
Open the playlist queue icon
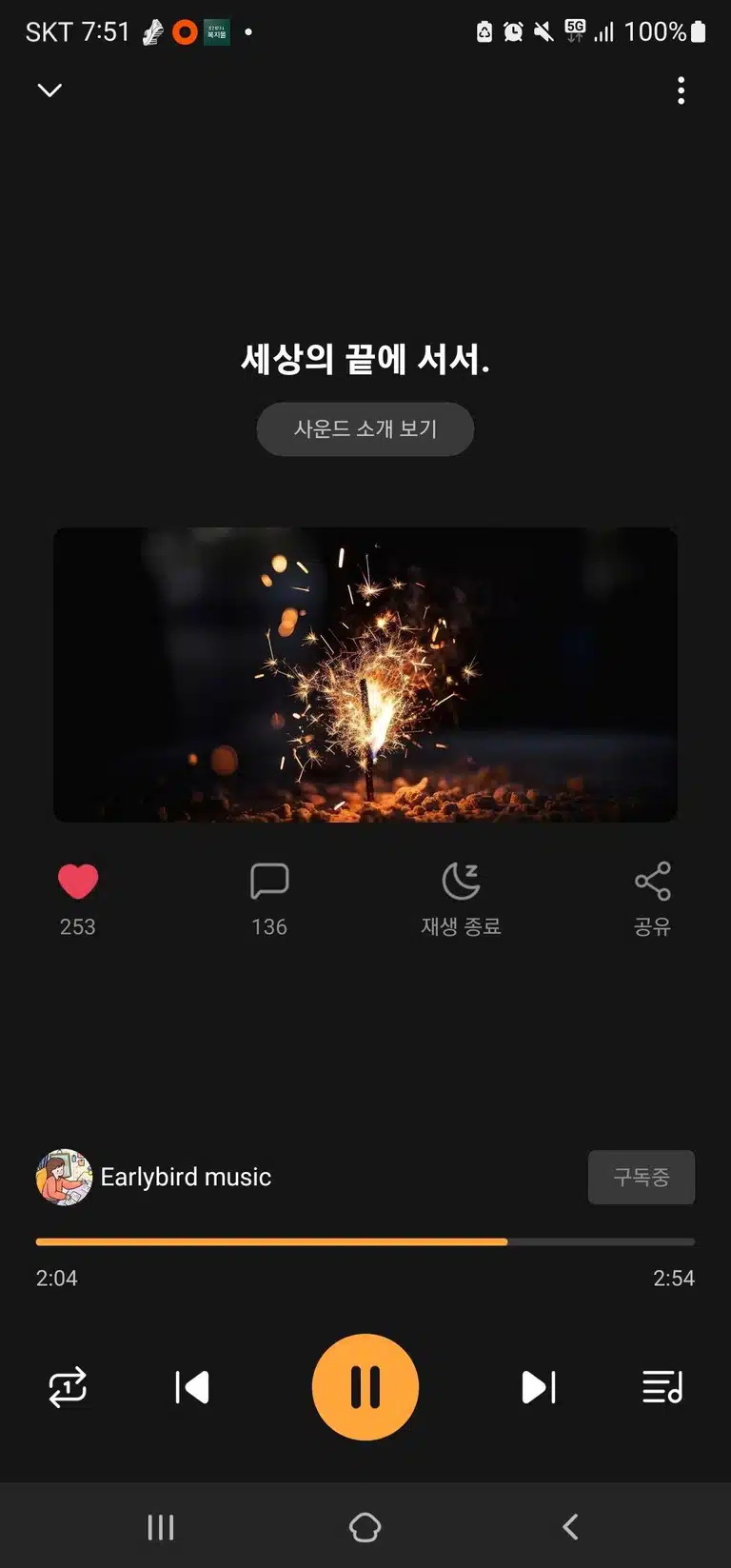pos(662,1387)
